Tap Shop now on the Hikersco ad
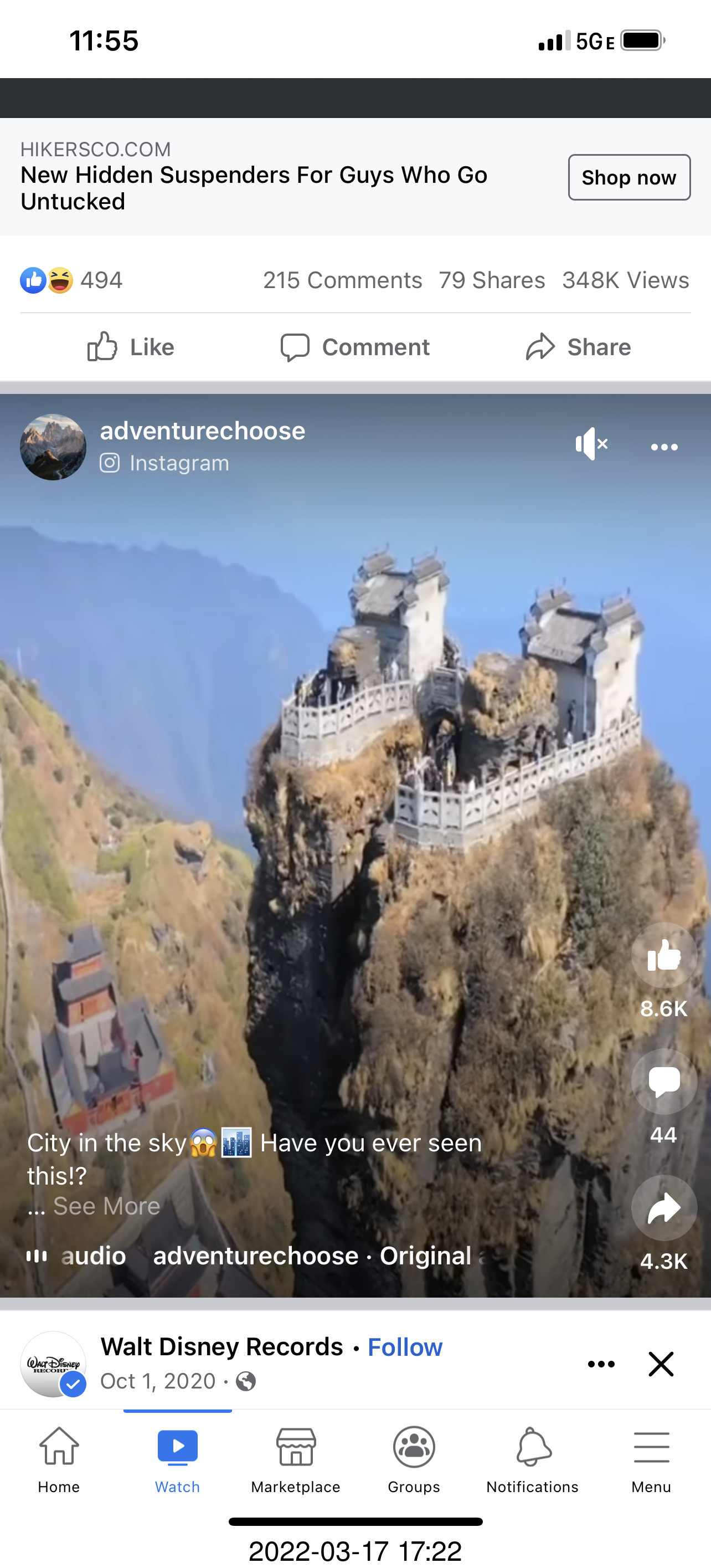This screenshot has height=1568, width=711. 628,177
